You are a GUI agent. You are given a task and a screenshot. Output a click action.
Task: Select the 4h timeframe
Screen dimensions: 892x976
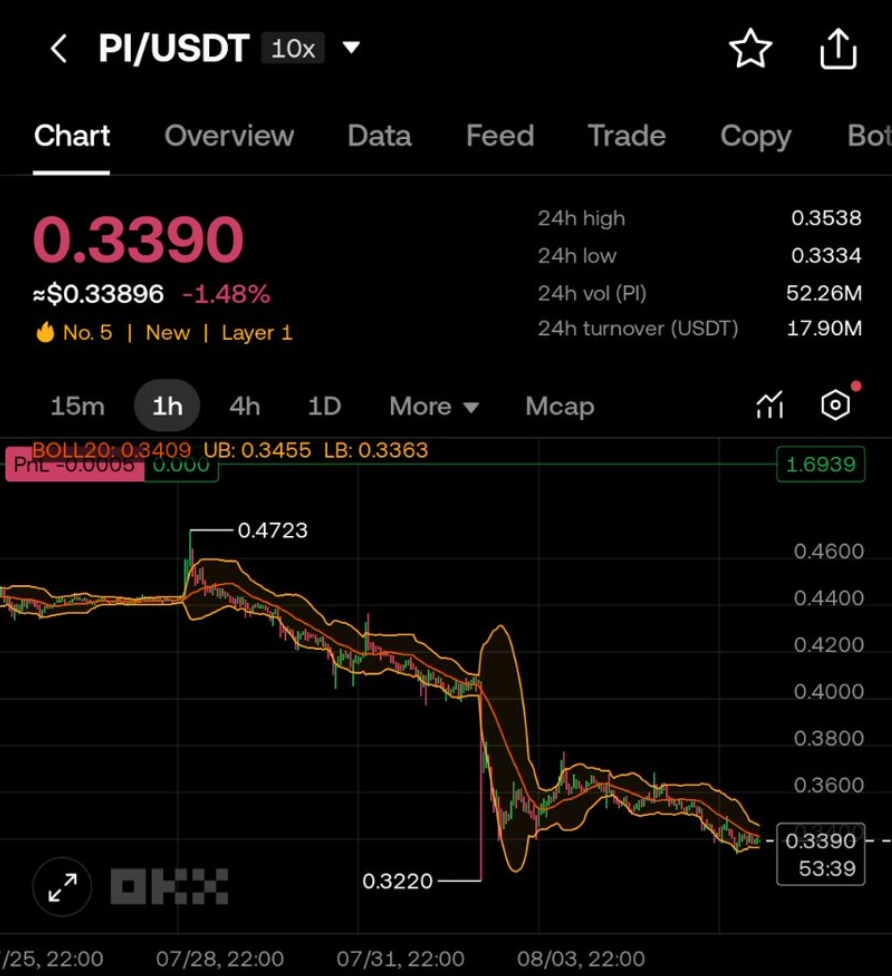click(x=244, y=406)
